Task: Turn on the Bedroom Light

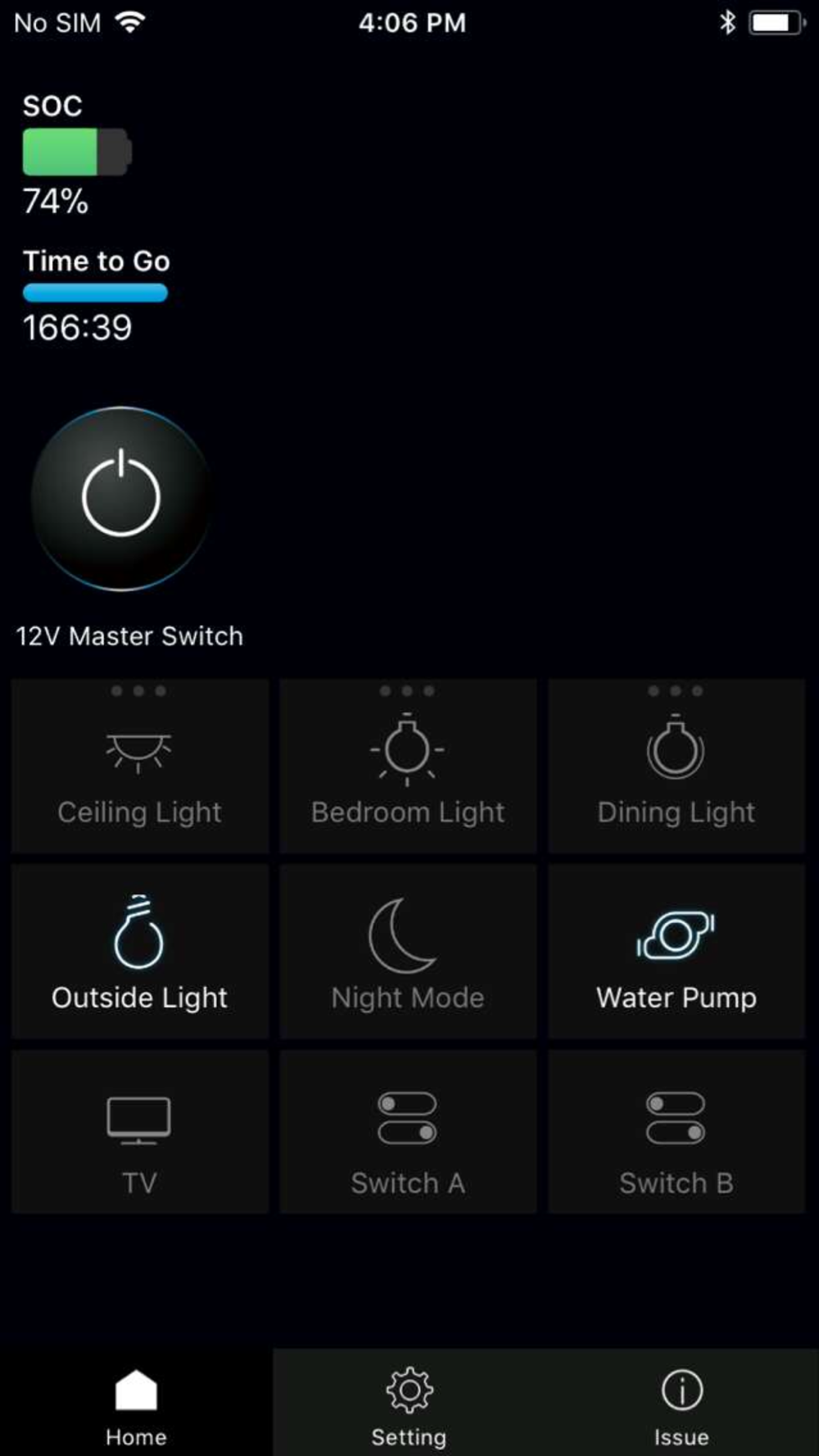Action: coord(408,766)
